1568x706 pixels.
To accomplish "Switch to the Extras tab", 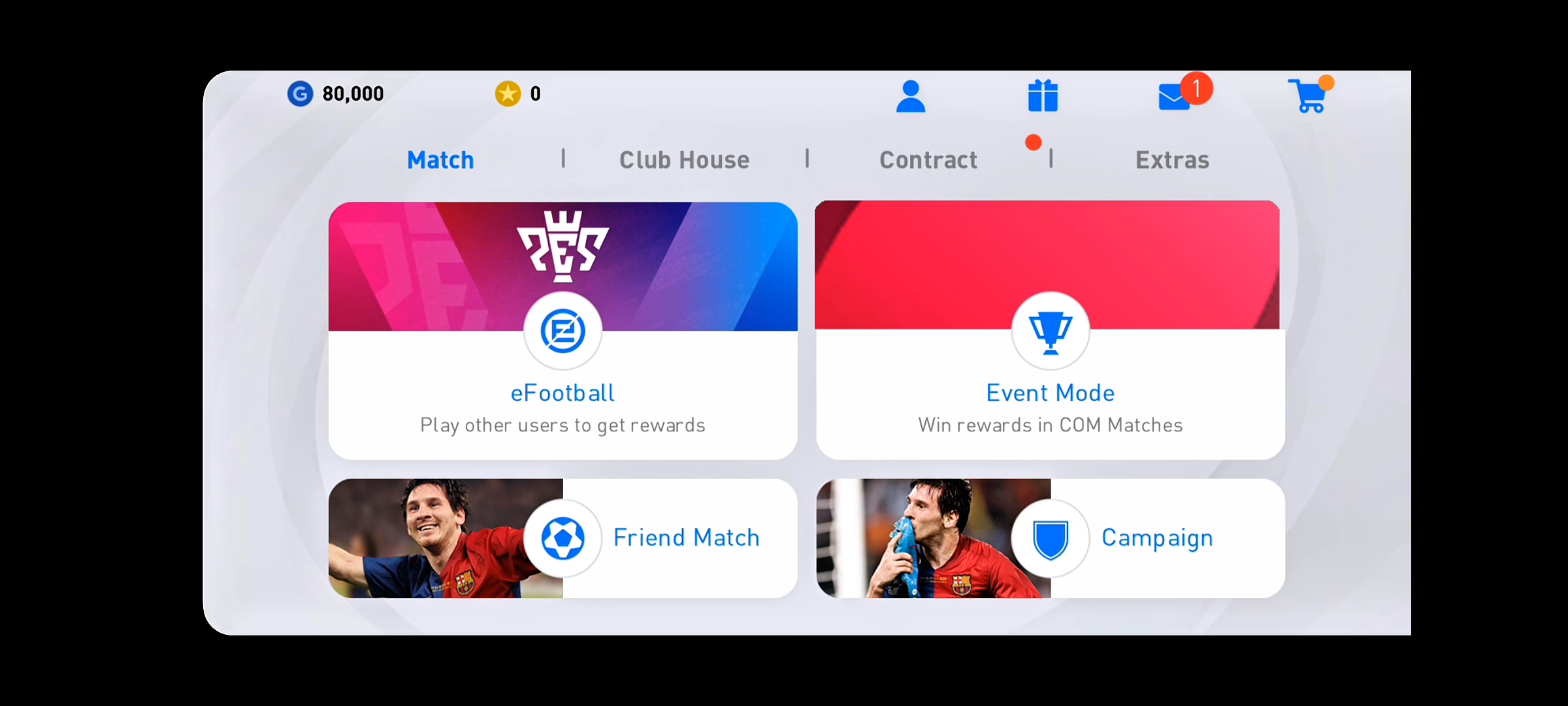I will point(1172,160).
